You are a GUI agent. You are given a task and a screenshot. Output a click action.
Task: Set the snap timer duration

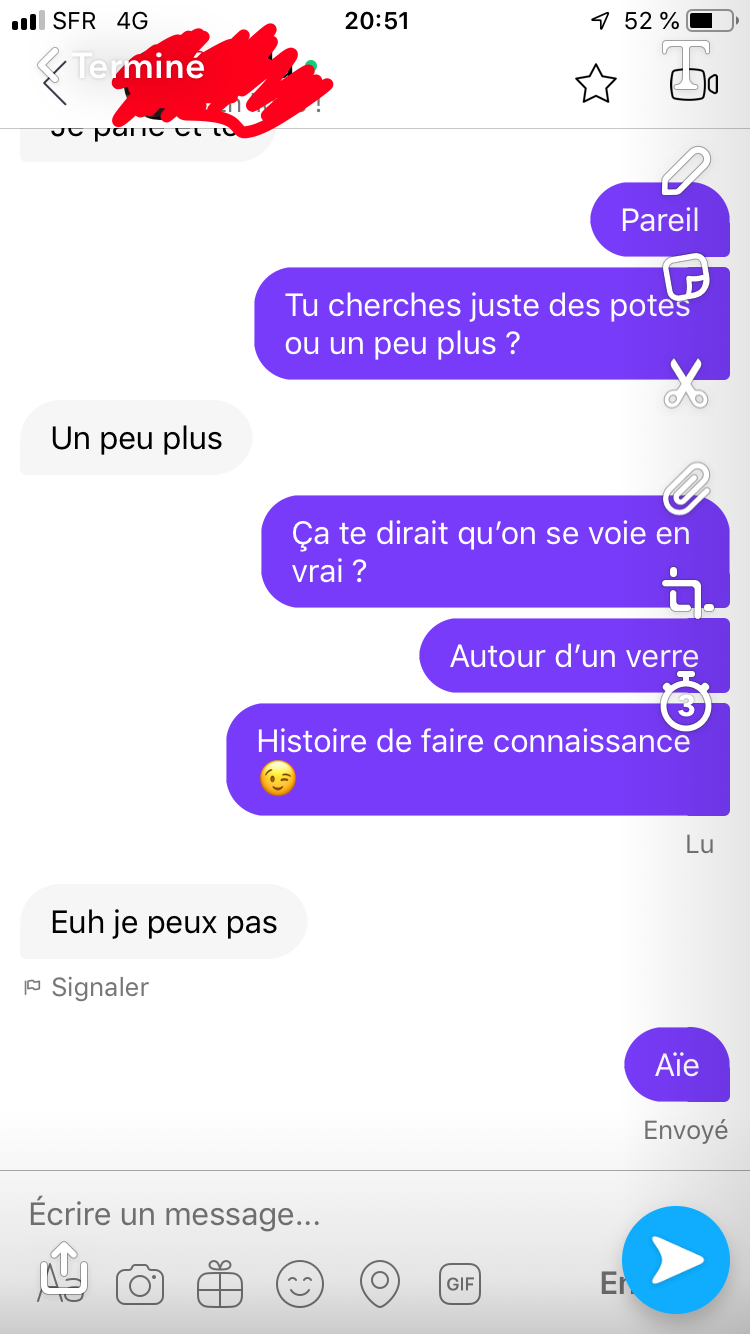tap(686, 701)
